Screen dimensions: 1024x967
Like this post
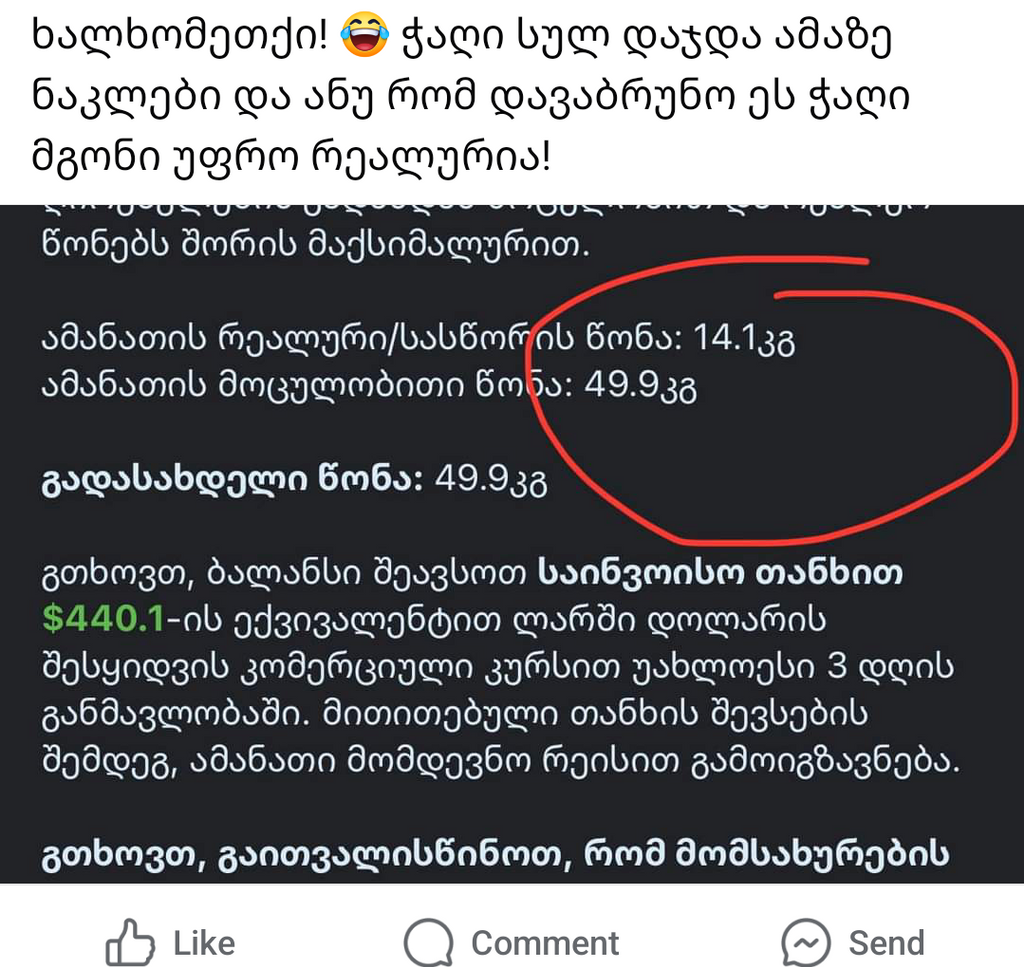[170, 942]
